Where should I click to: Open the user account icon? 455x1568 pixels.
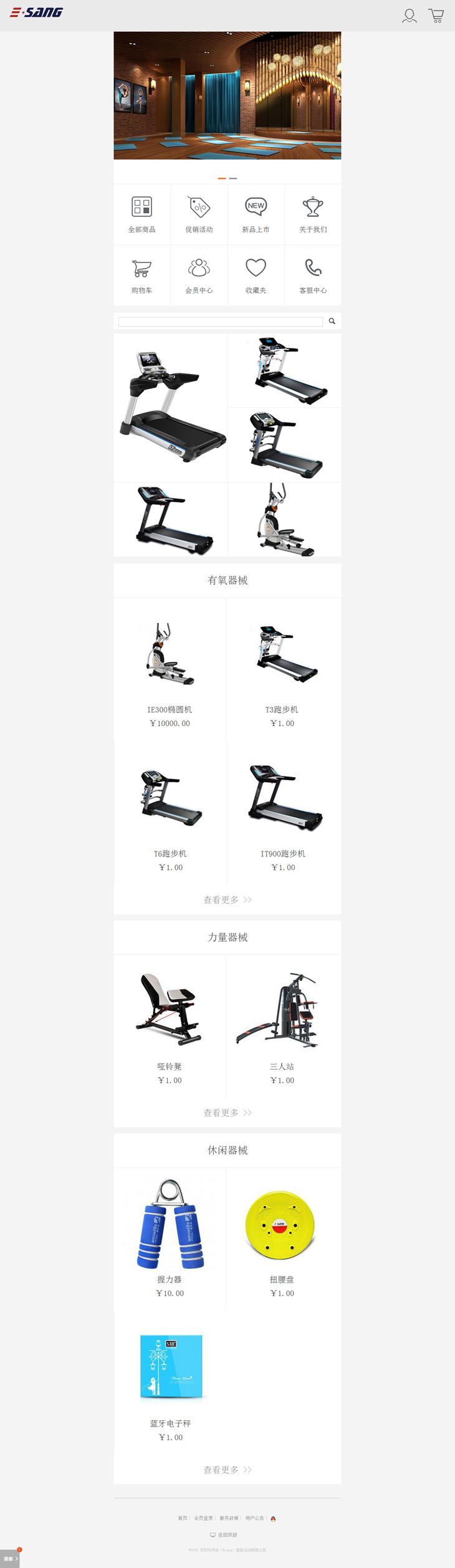pyautogui.click(x=409, y=16)
